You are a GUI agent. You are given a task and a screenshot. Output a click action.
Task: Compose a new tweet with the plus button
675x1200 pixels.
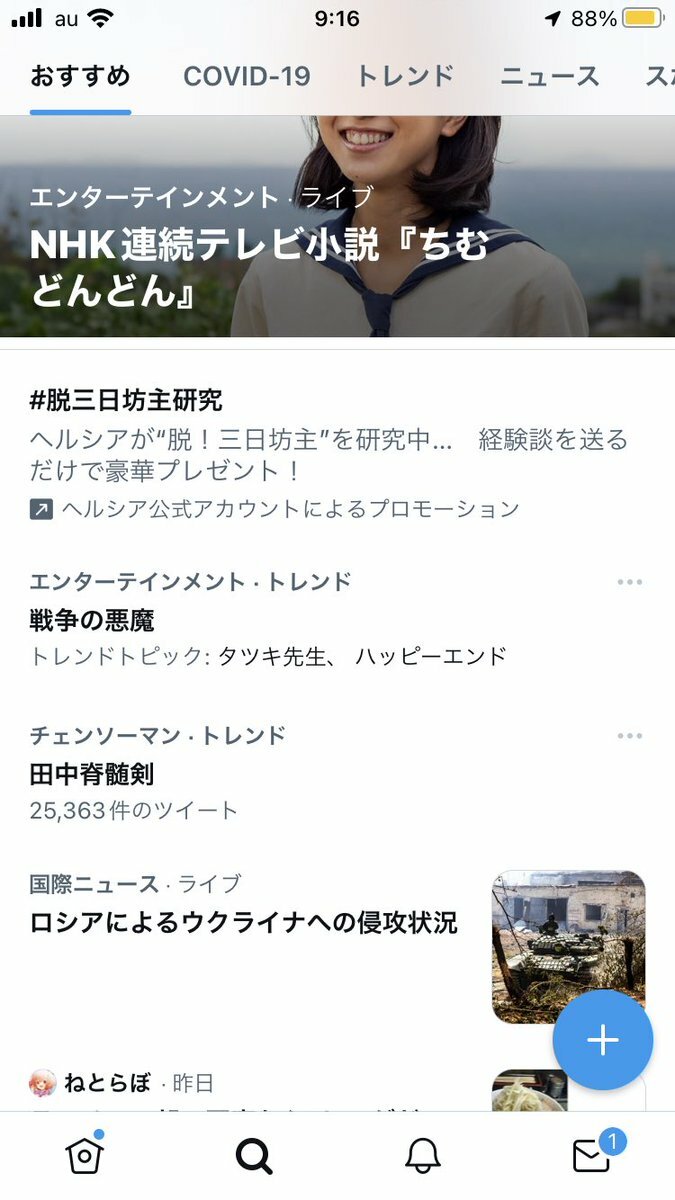tap(603, 1040)
